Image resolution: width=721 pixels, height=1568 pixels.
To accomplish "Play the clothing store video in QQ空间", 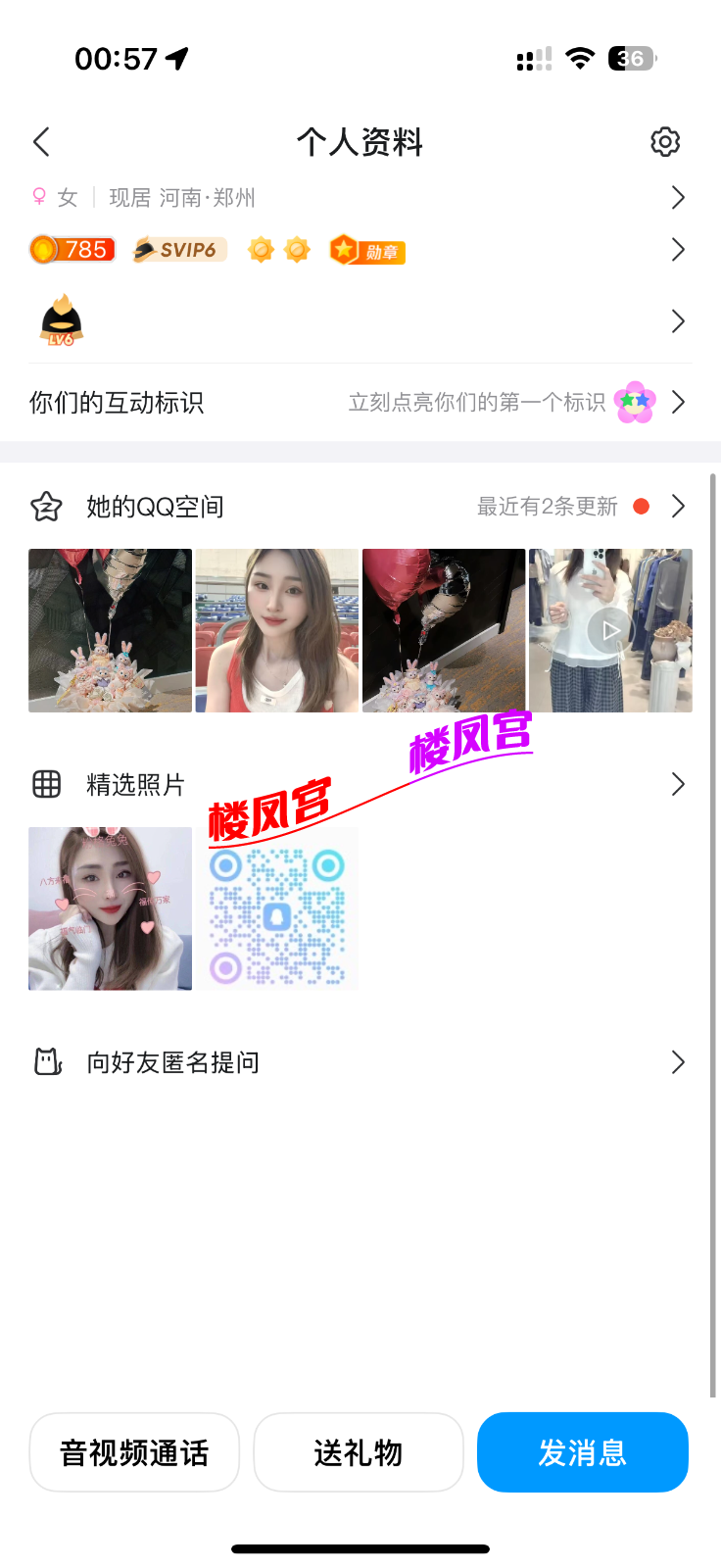I will pyautogui.click(x=610, y=630).
